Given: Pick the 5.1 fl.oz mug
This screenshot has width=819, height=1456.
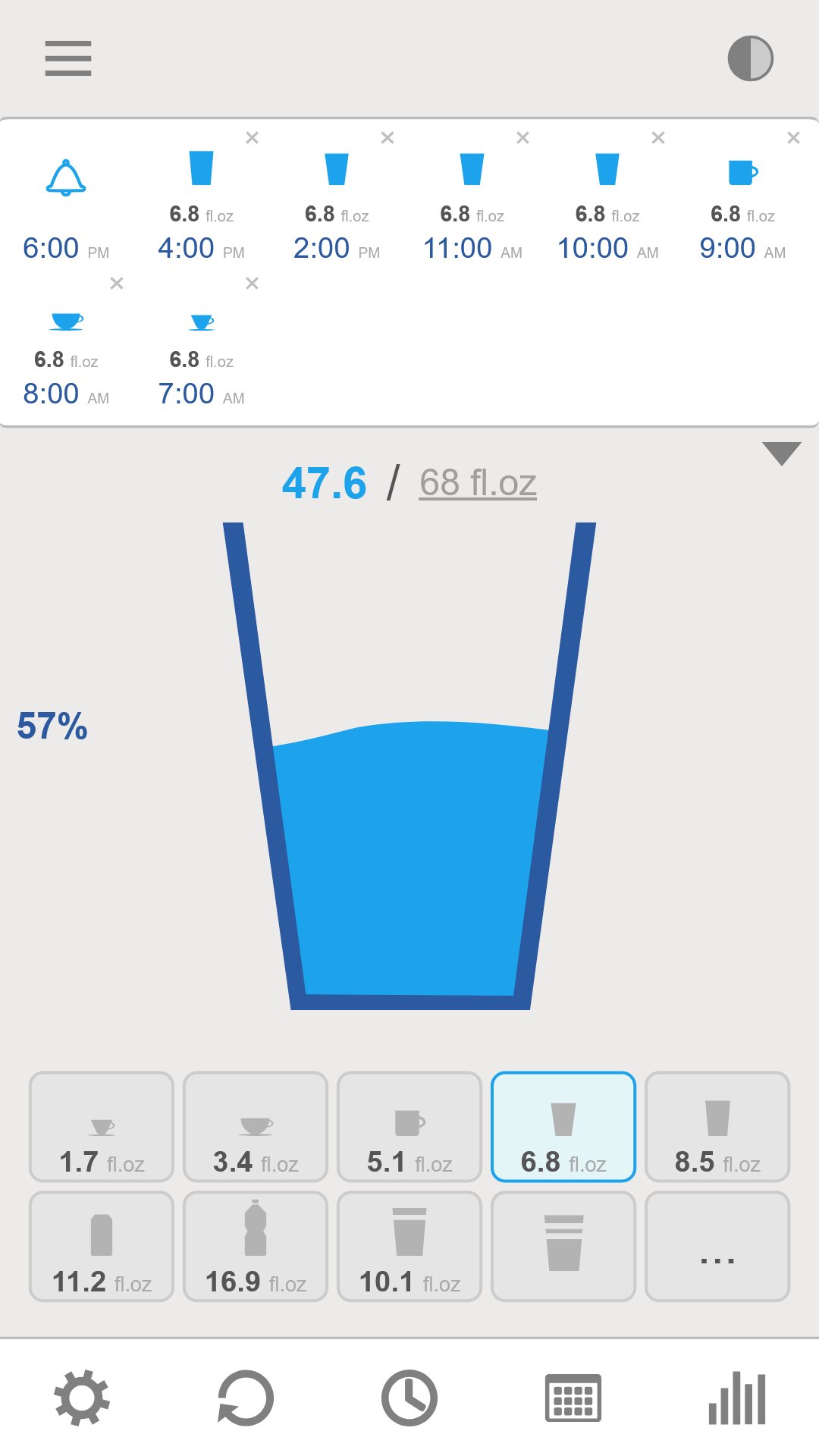Looking at the screenshot, I should 409,1127.
